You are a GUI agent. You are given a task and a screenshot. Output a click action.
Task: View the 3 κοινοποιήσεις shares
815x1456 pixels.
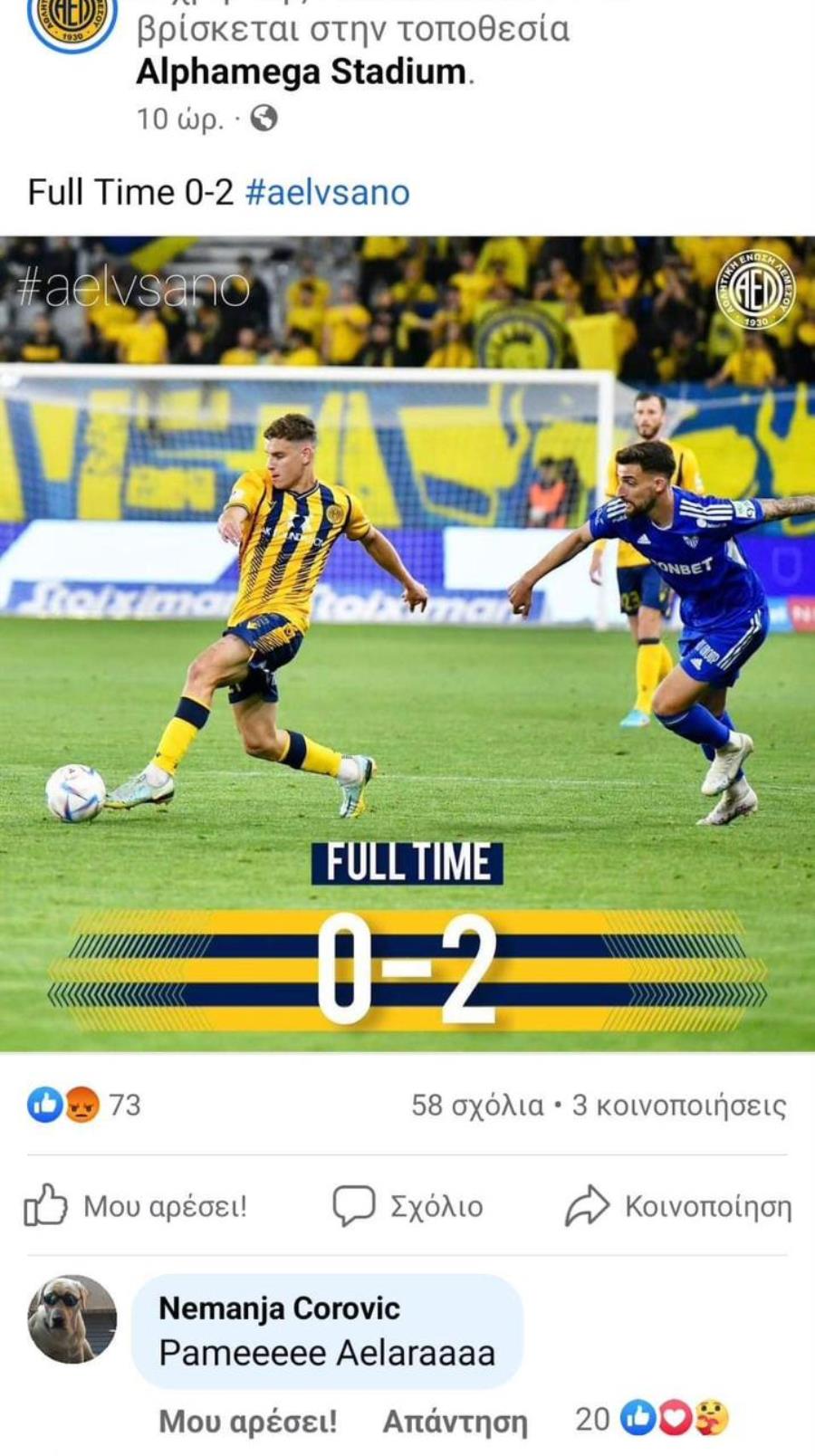pyautogui.click(x=679, y=1106)
